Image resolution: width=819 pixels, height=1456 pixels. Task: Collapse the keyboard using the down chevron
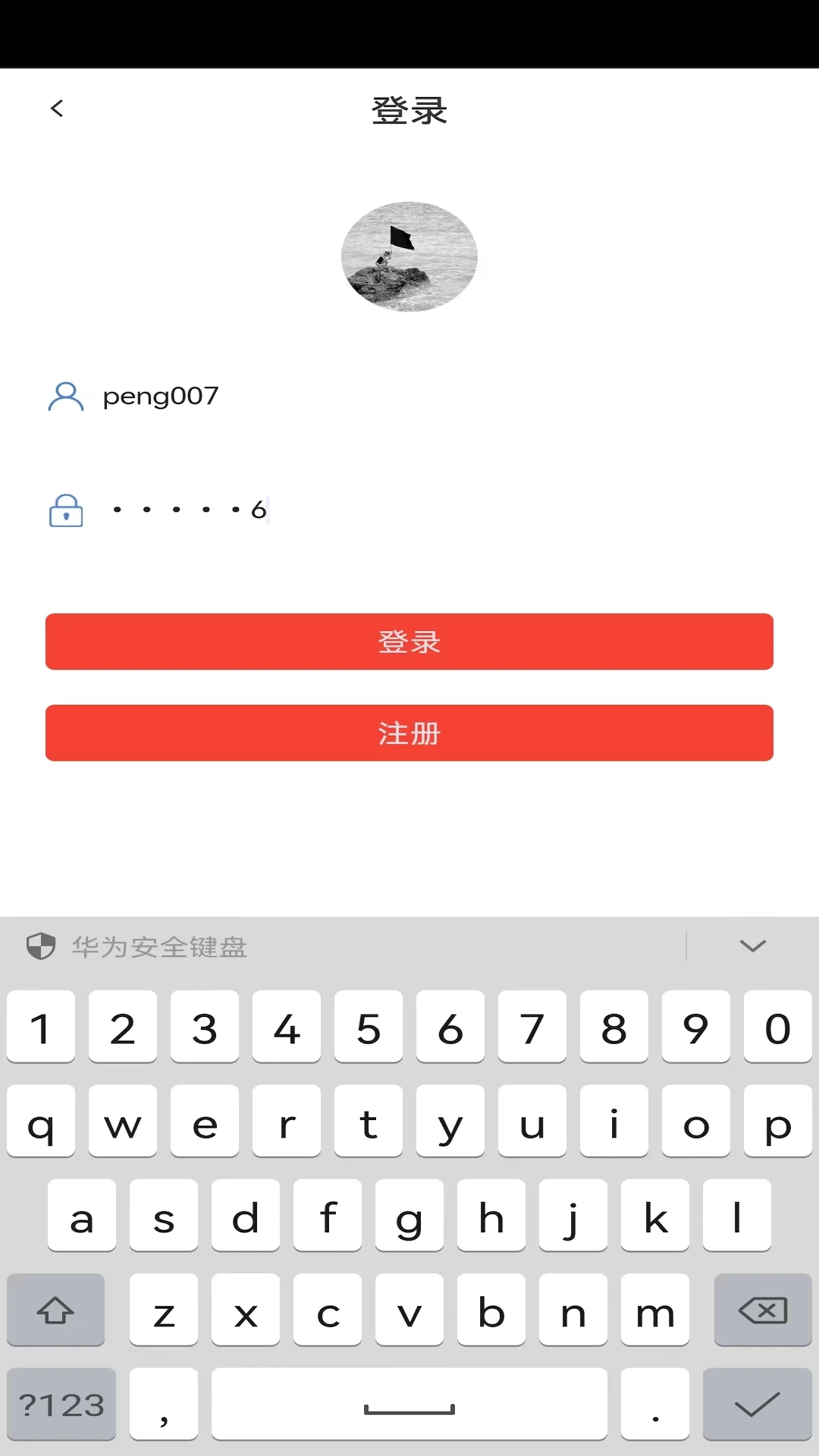click(752, 946)
